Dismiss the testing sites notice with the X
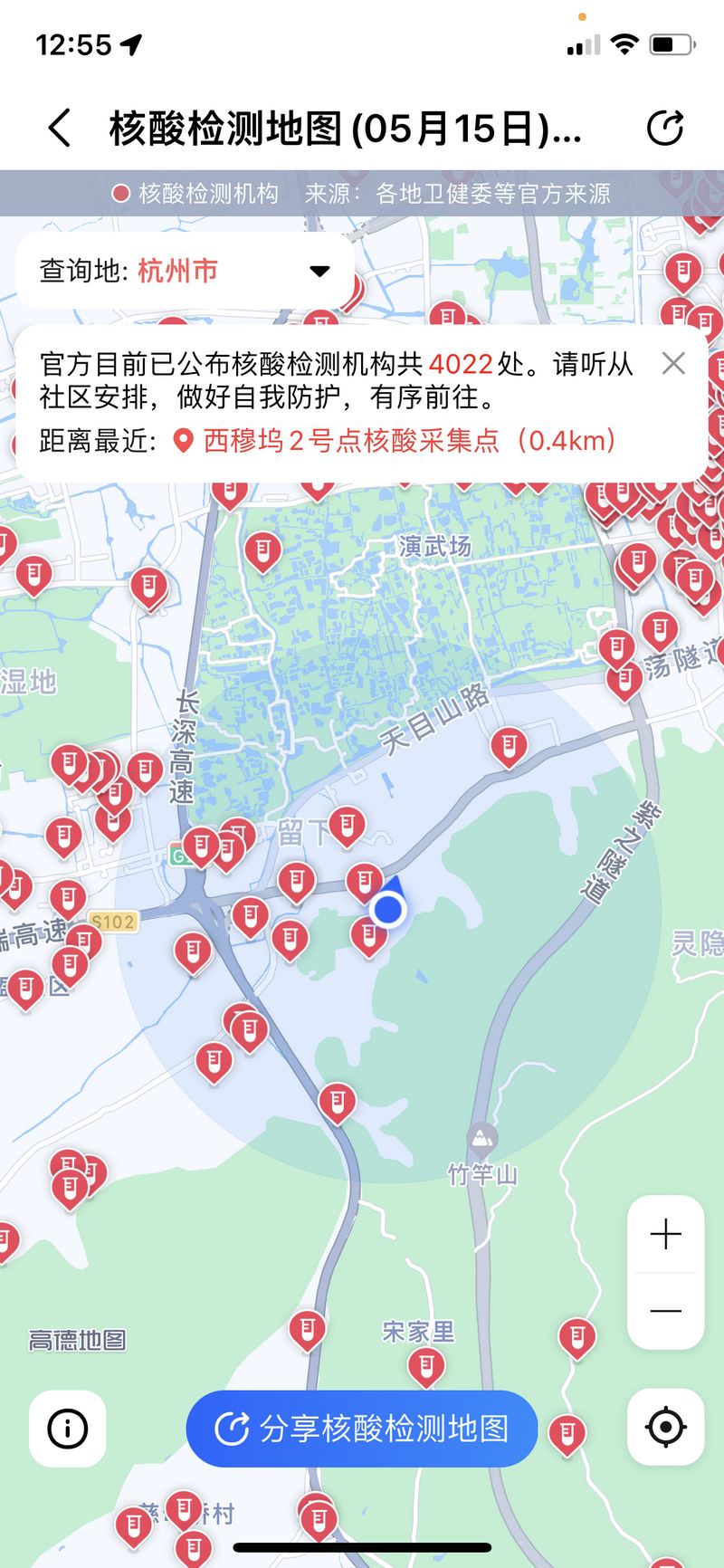 (x=673, y=364)
